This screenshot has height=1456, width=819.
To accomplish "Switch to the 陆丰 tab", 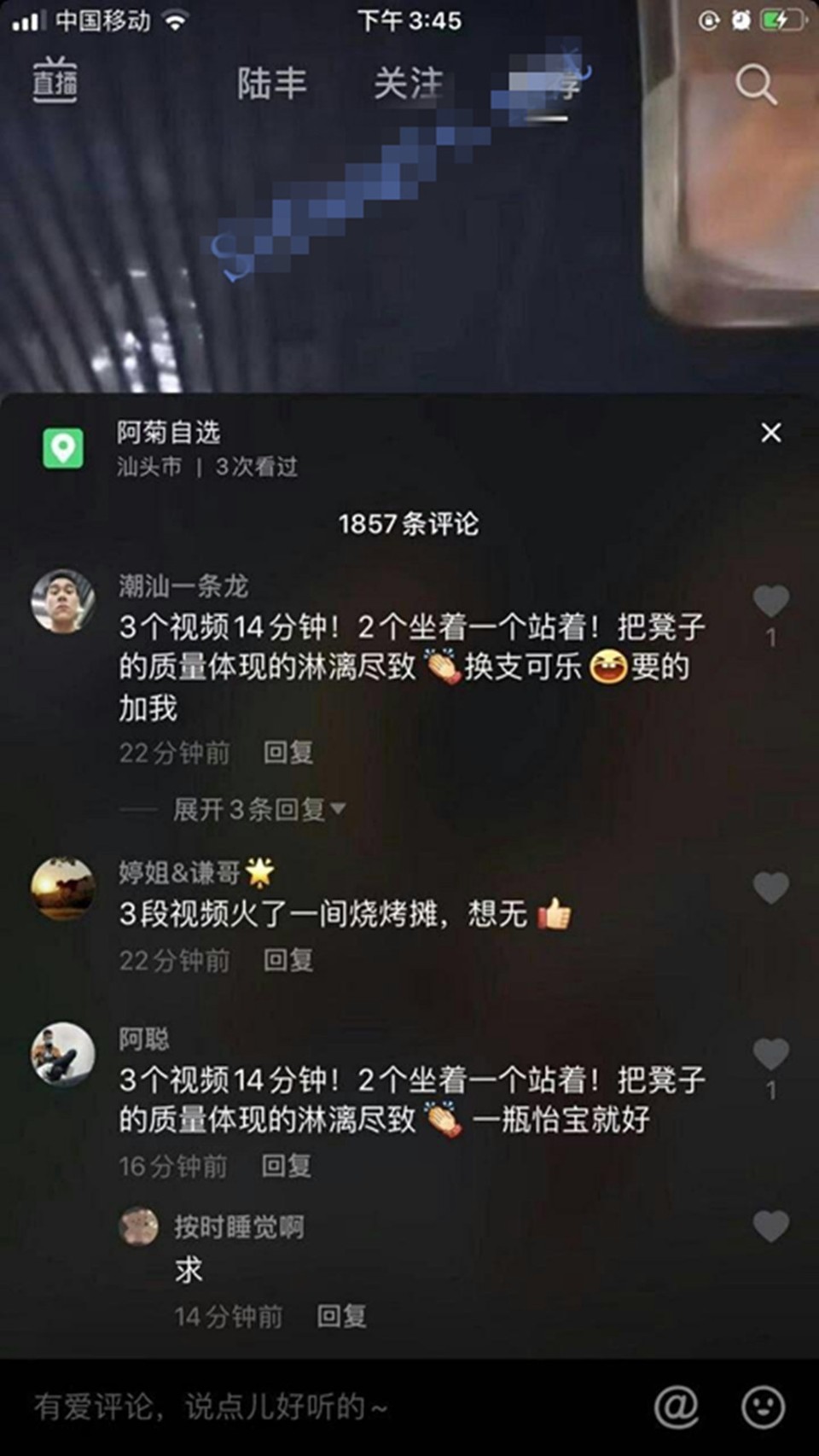I will click(271, 83).
